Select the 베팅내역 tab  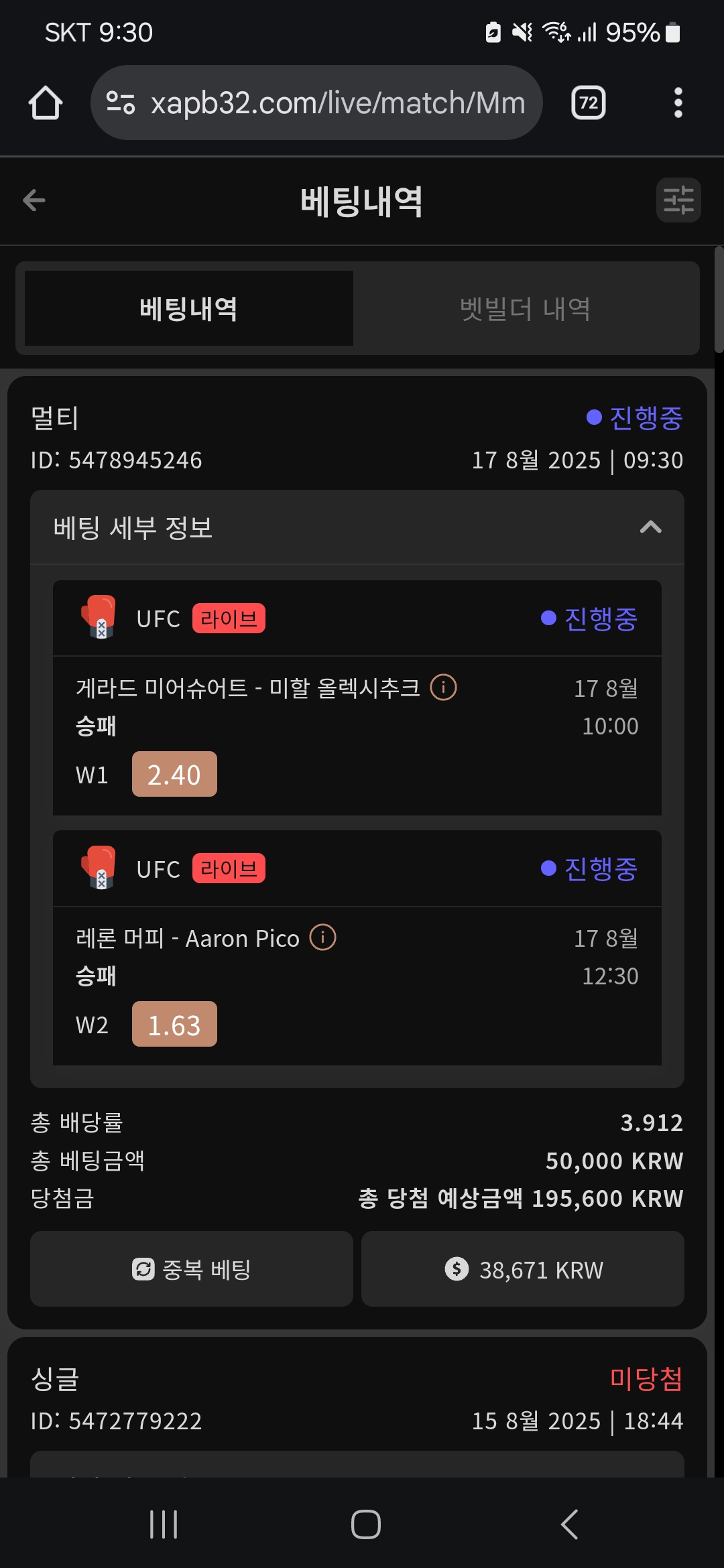[188, 308]
